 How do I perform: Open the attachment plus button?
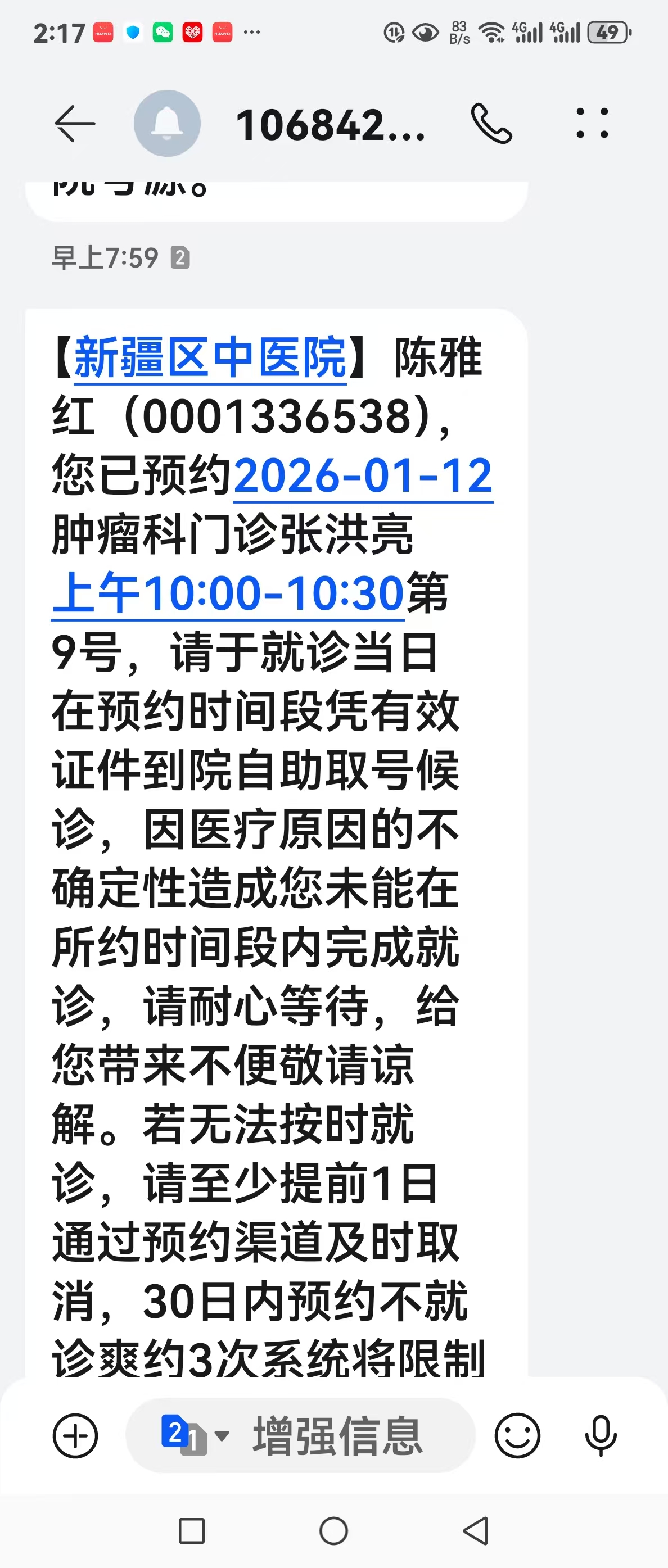pyautogui.click(x=75, y=1436)
